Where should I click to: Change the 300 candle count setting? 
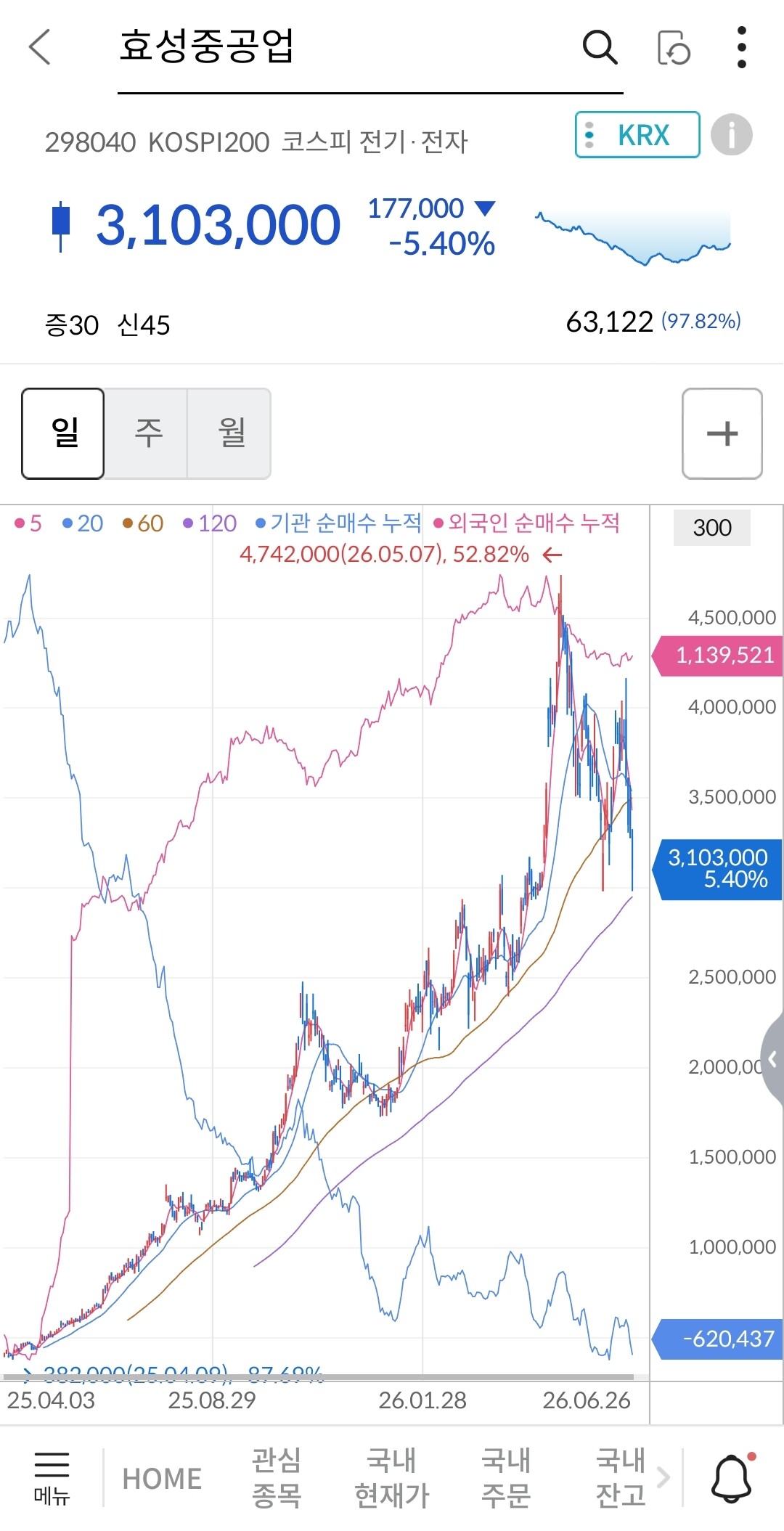click(712, 528)
